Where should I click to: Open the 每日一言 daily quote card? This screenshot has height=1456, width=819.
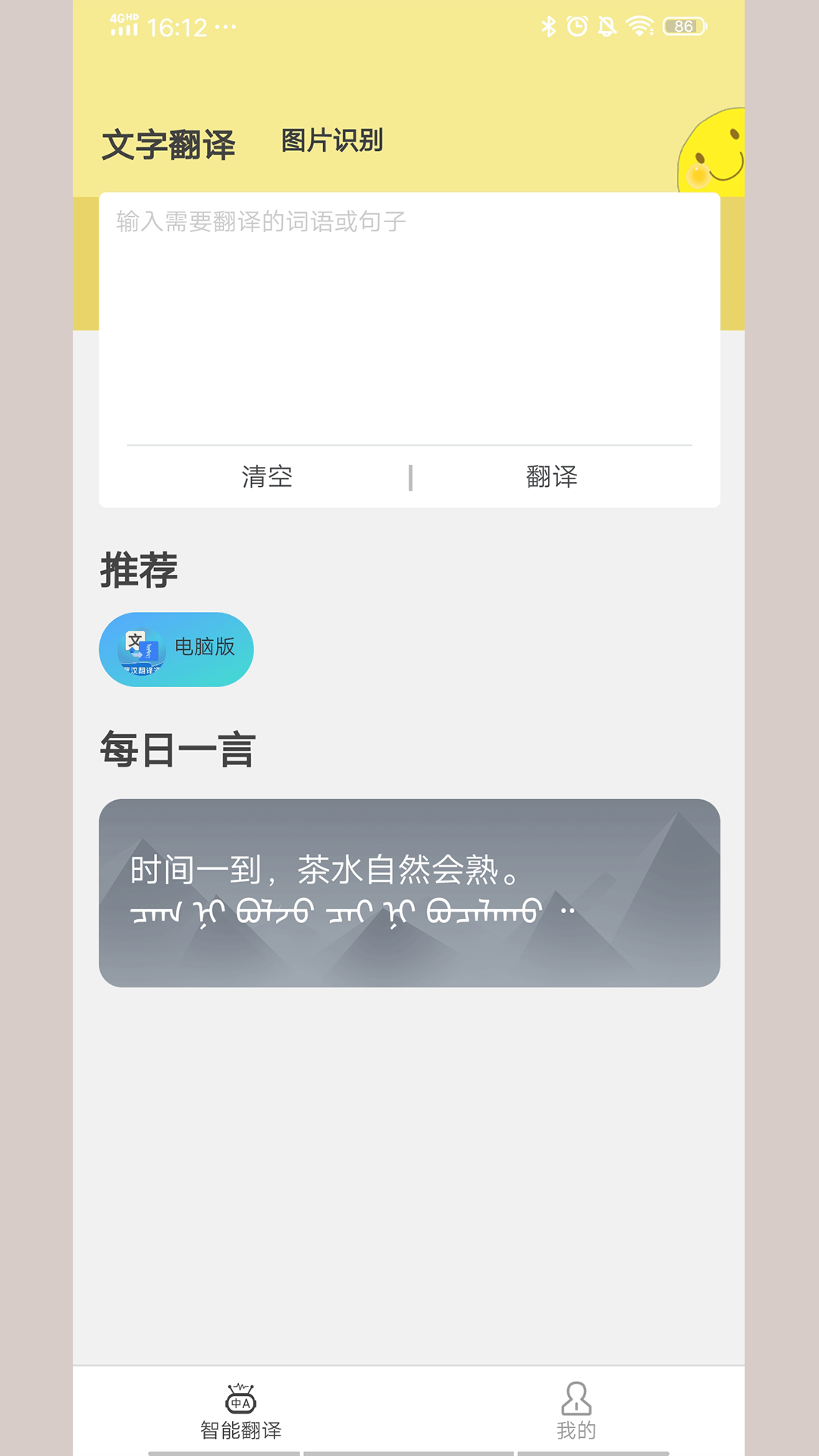tap(409, 893)
